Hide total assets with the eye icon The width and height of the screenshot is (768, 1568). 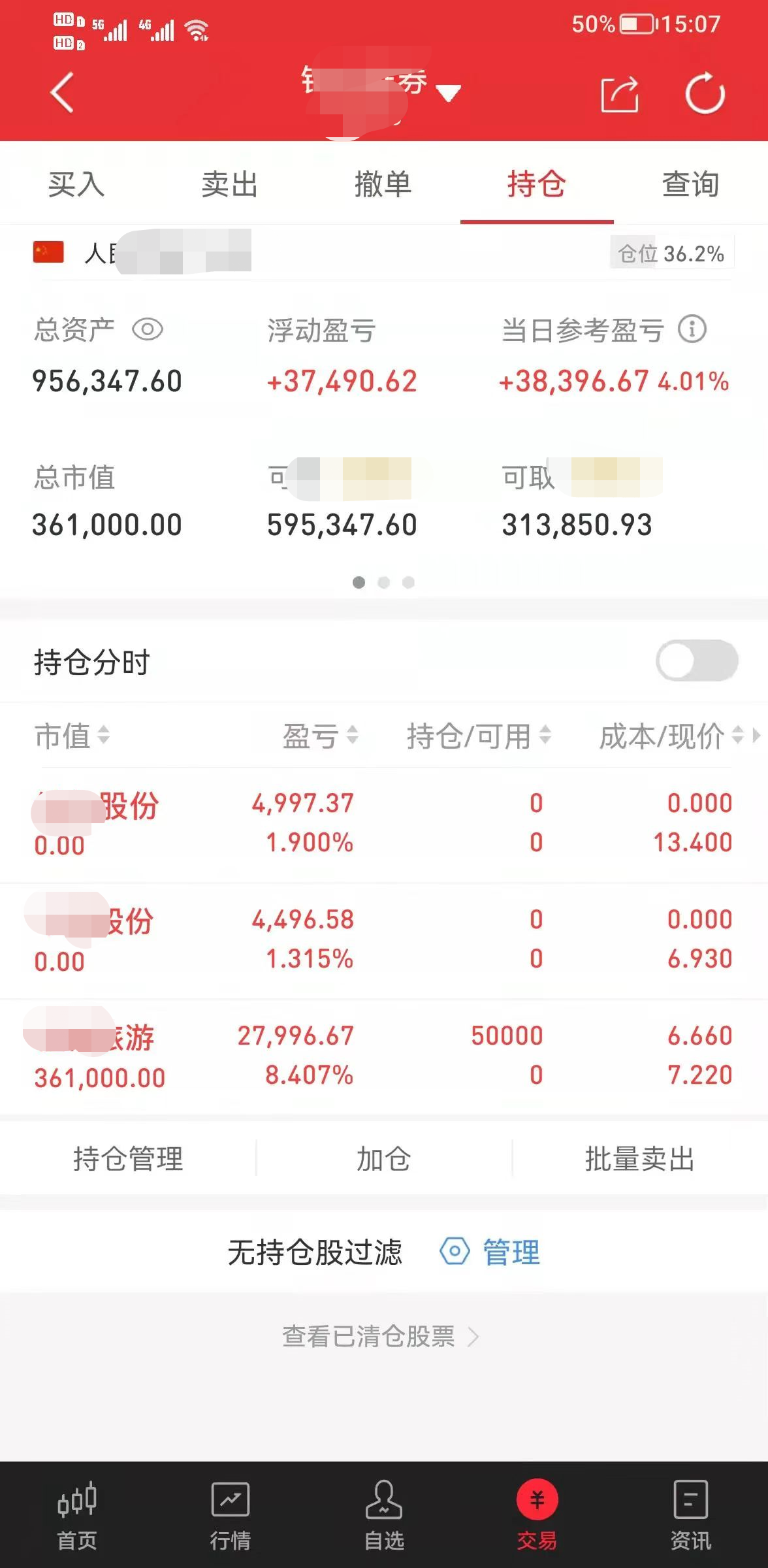pos(148,329)
